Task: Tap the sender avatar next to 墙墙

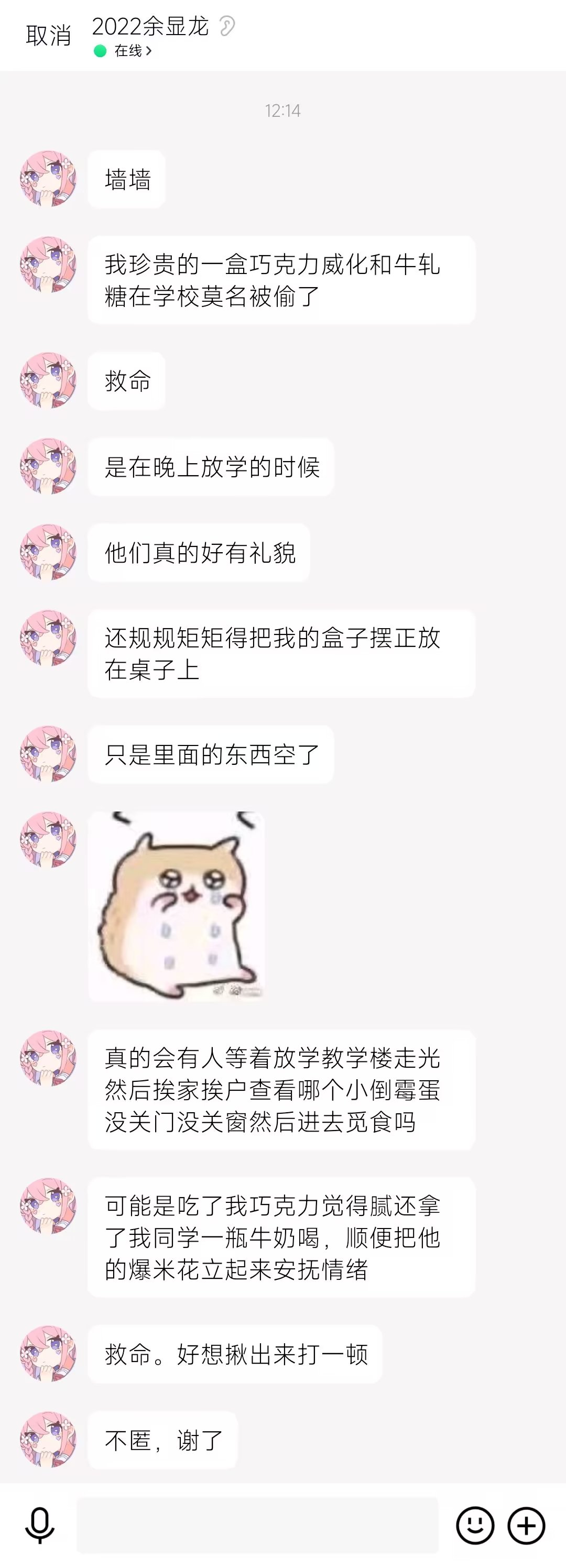Action: point(48,179)
